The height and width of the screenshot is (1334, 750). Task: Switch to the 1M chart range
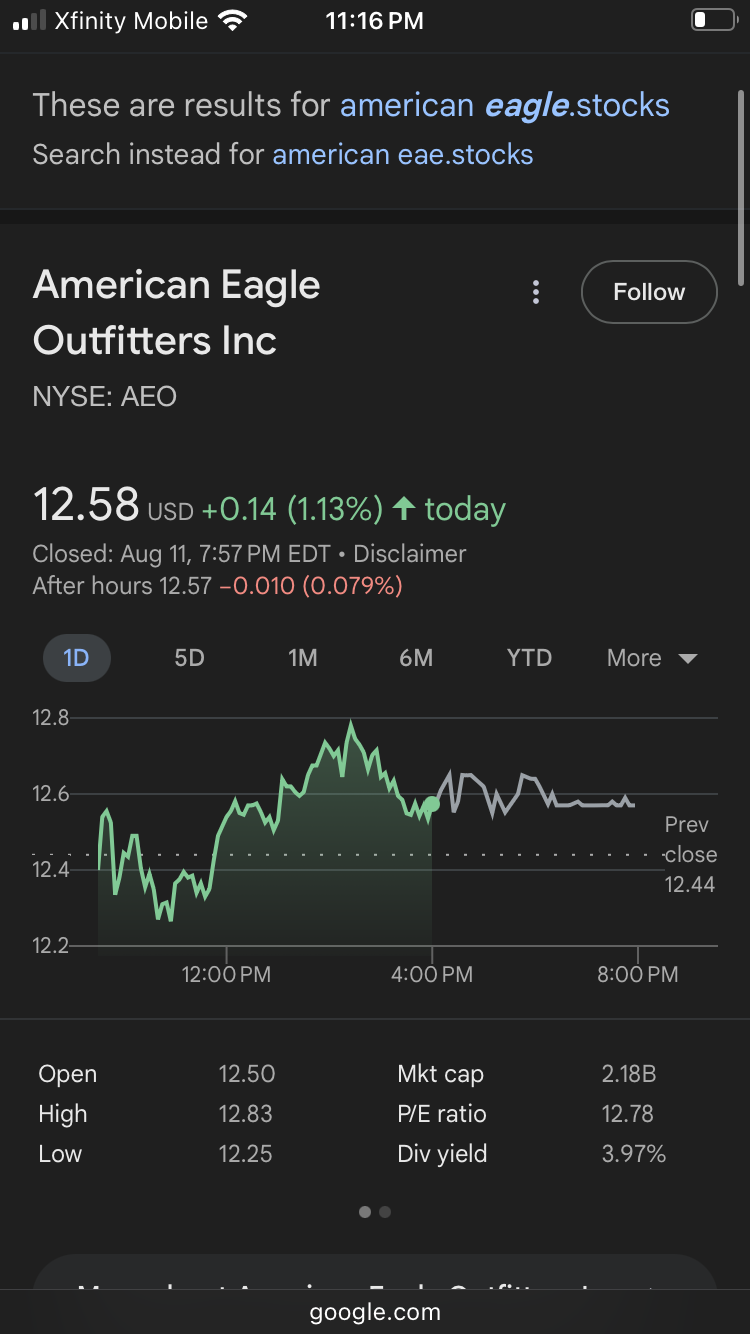pos(302,658)
